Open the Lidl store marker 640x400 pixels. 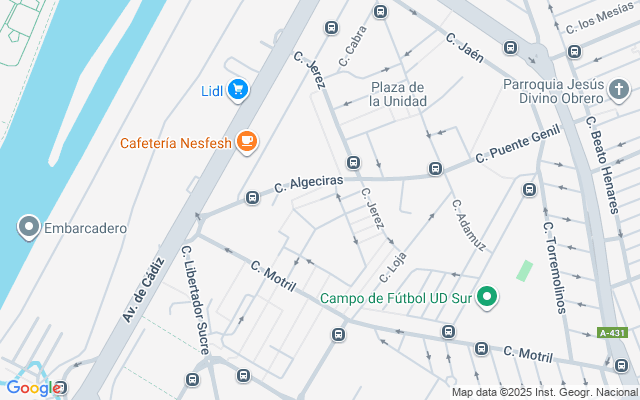[237, 91]
